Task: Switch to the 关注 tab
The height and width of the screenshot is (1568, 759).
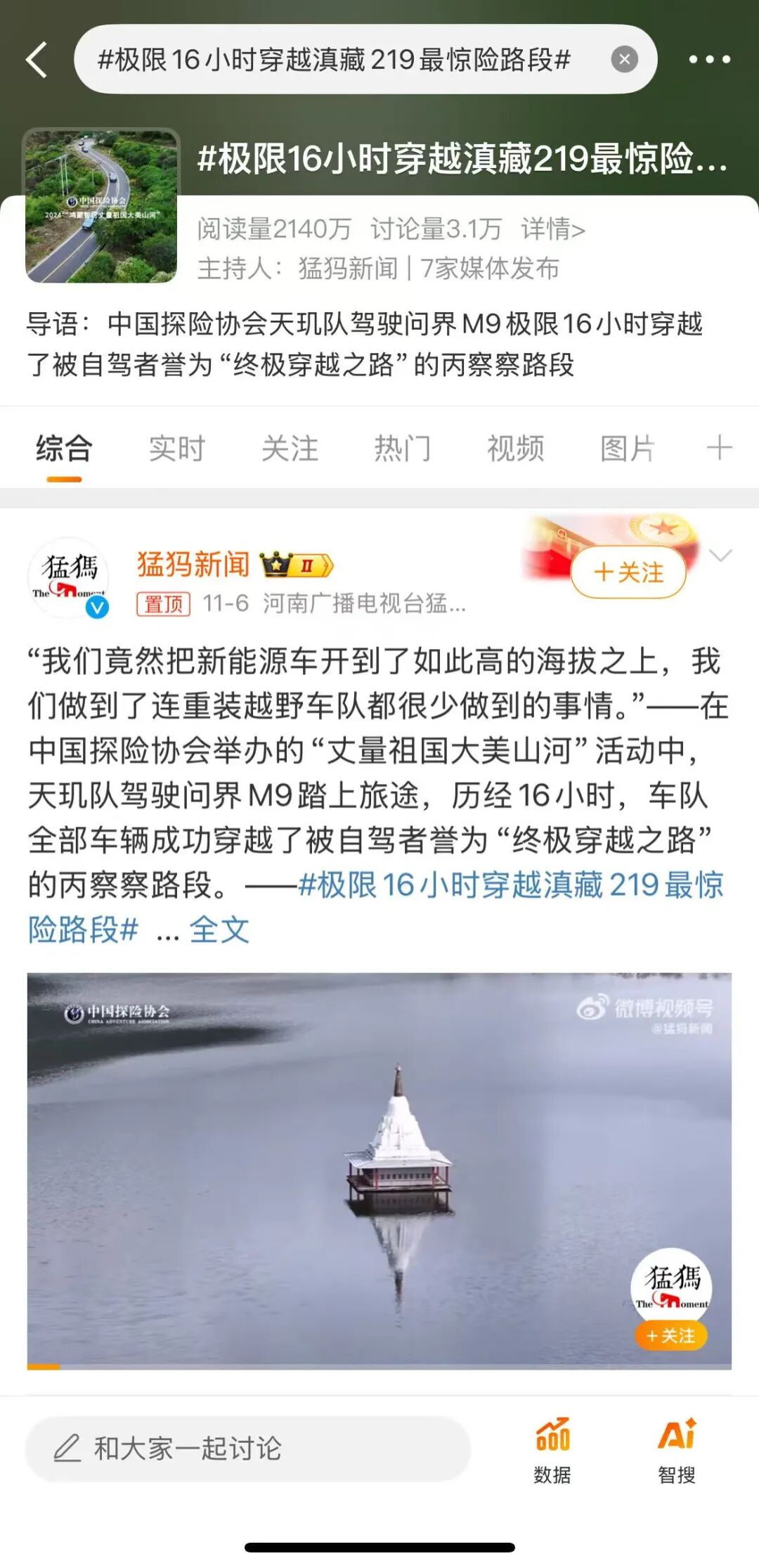Action: 290,448
